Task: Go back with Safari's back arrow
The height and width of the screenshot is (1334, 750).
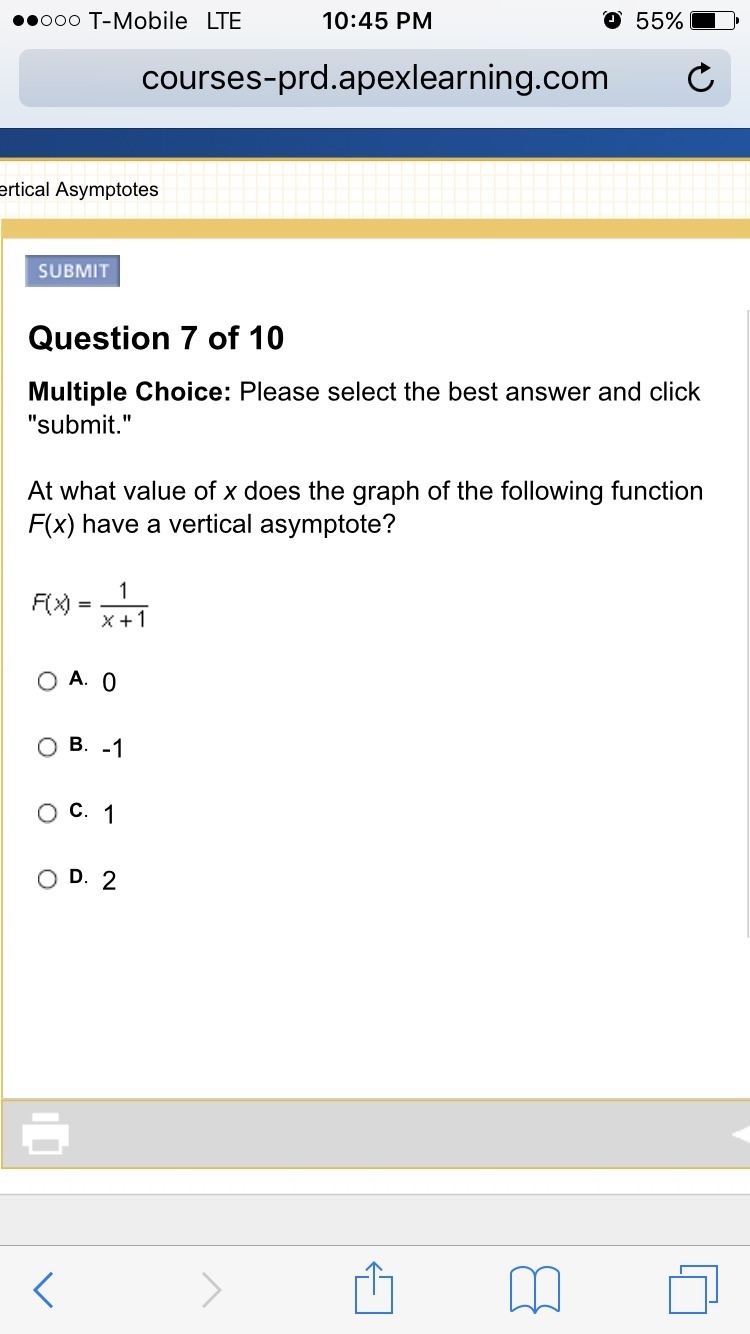Action: pyautogui.click(x=43, y=1289)
